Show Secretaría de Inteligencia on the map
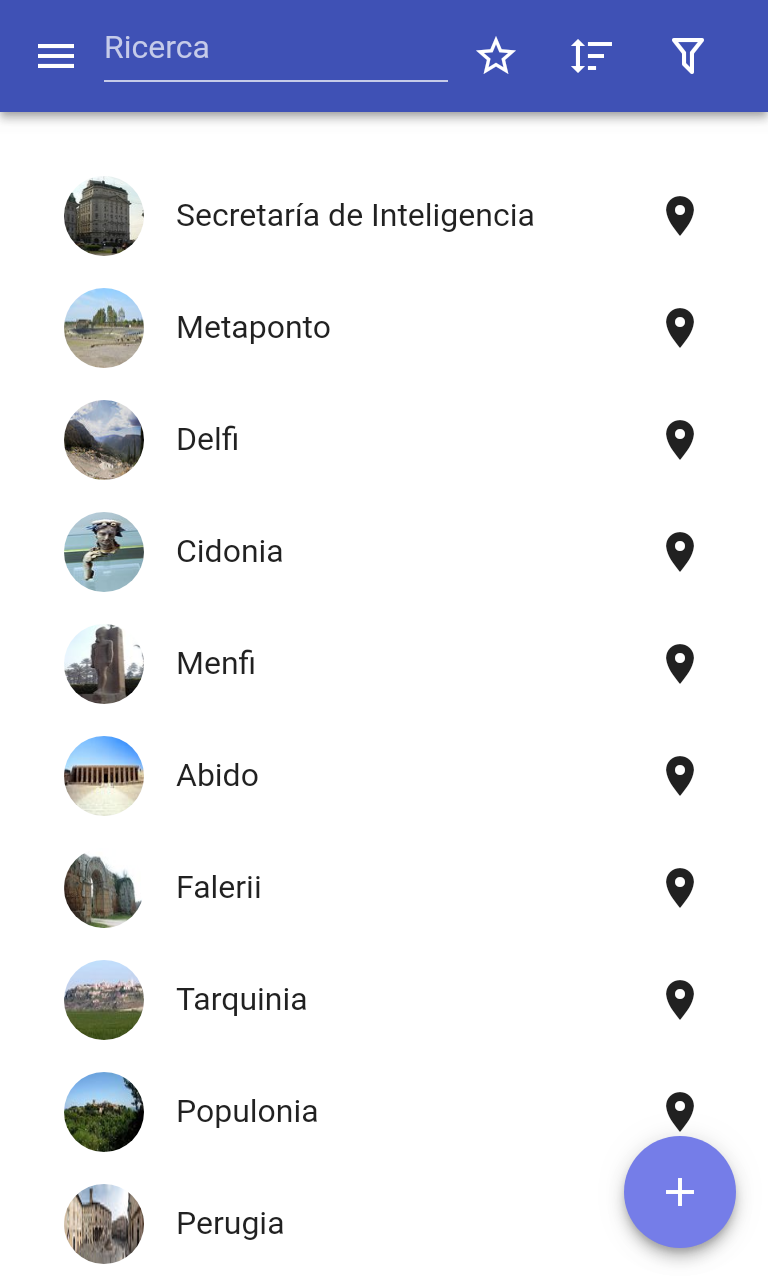The image size is (768, 1280). click(x=680, y=216)
